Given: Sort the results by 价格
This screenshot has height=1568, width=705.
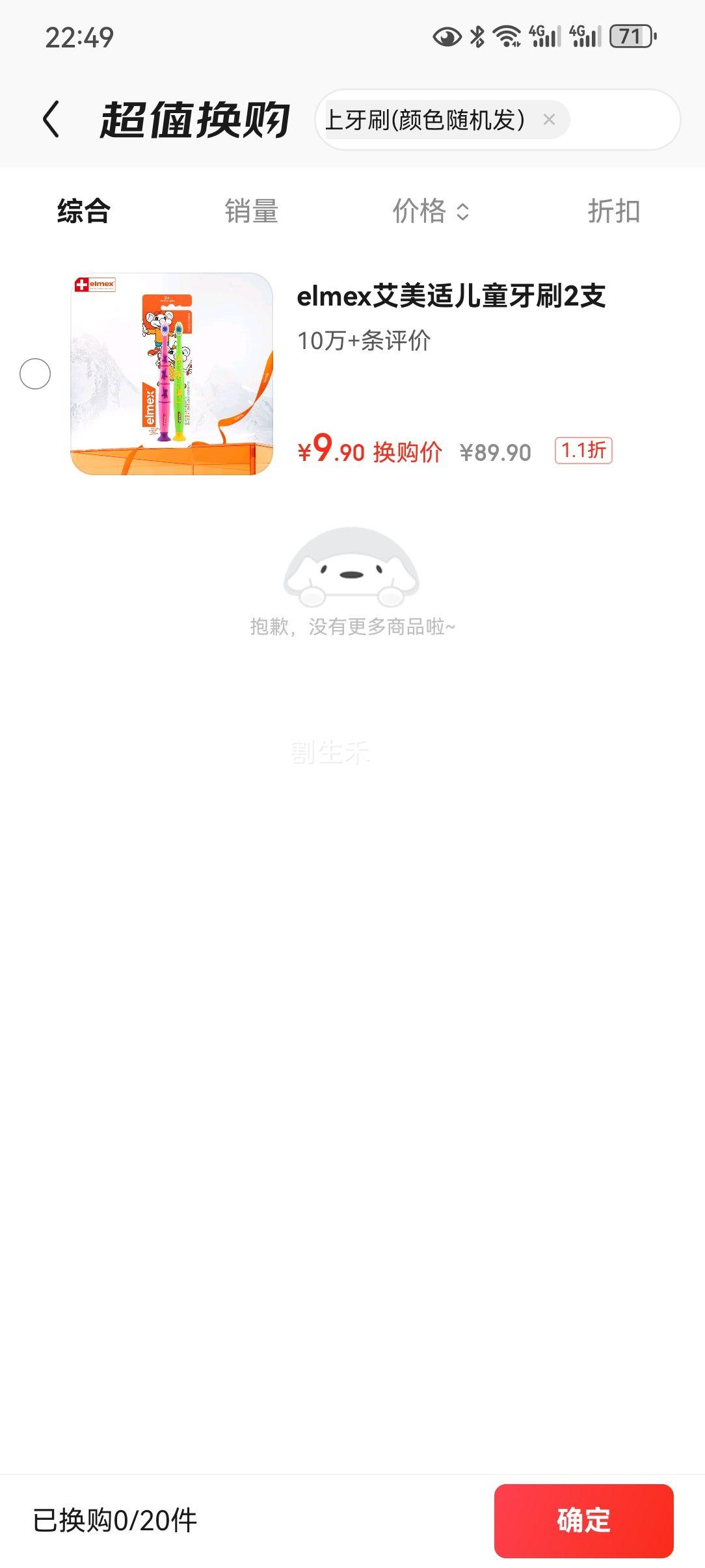Looking at the screenshot, I should pos(431,211).
